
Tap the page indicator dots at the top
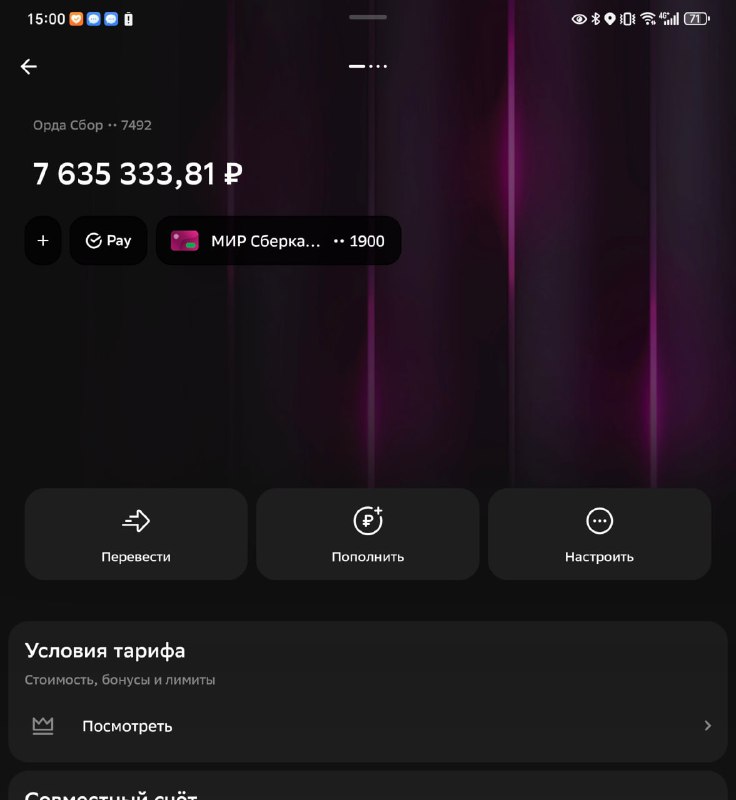368,67
